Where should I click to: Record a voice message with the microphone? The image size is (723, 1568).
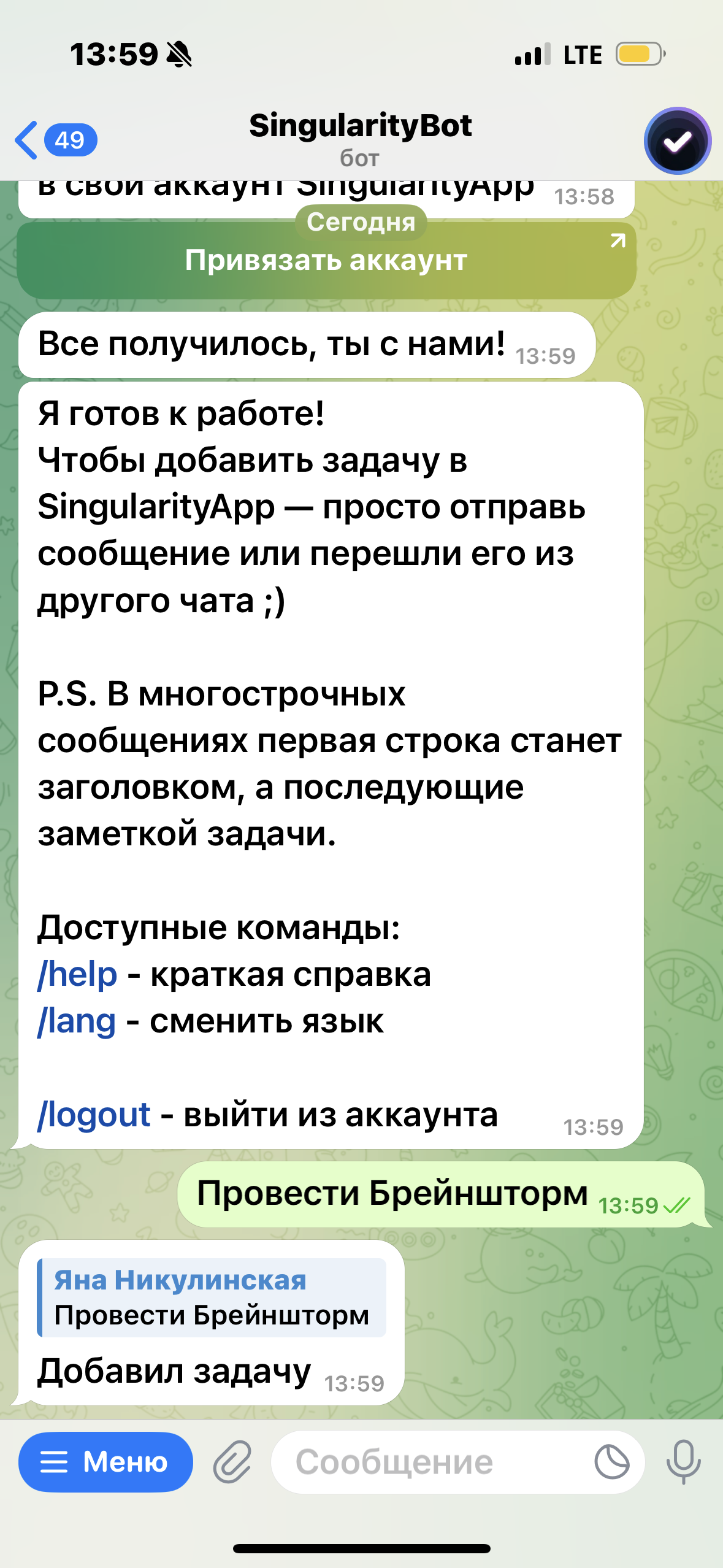click(683, 1462)
